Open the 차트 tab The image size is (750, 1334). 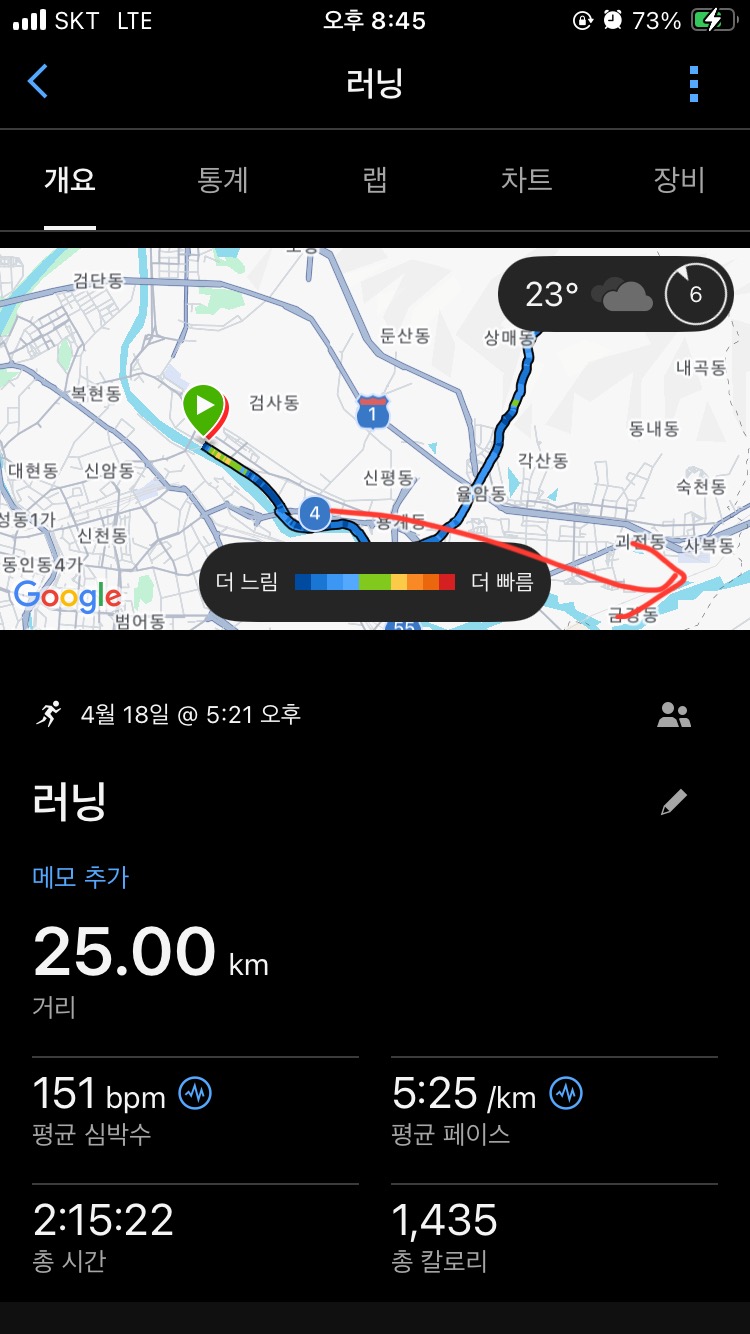coord(526,180)
